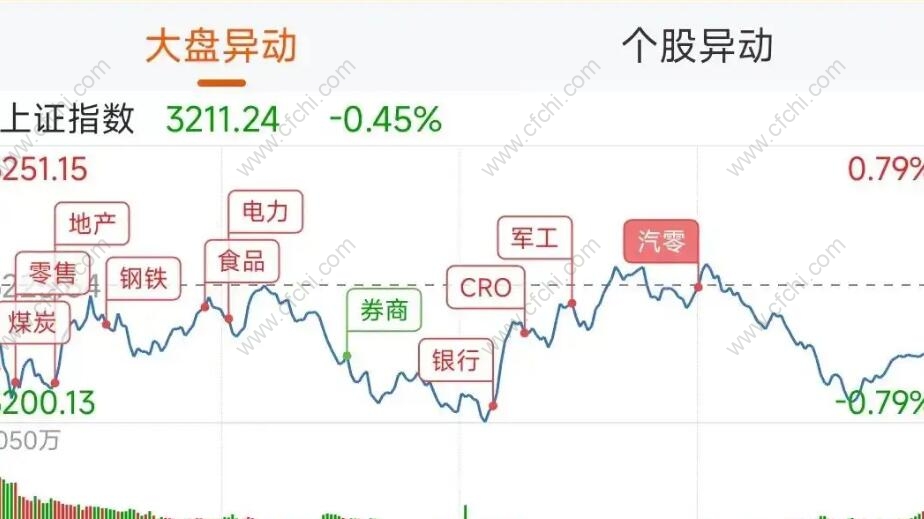The image size is (924, 519).
Task: Select the 大盘异动 tab
Action: [221, 46]
